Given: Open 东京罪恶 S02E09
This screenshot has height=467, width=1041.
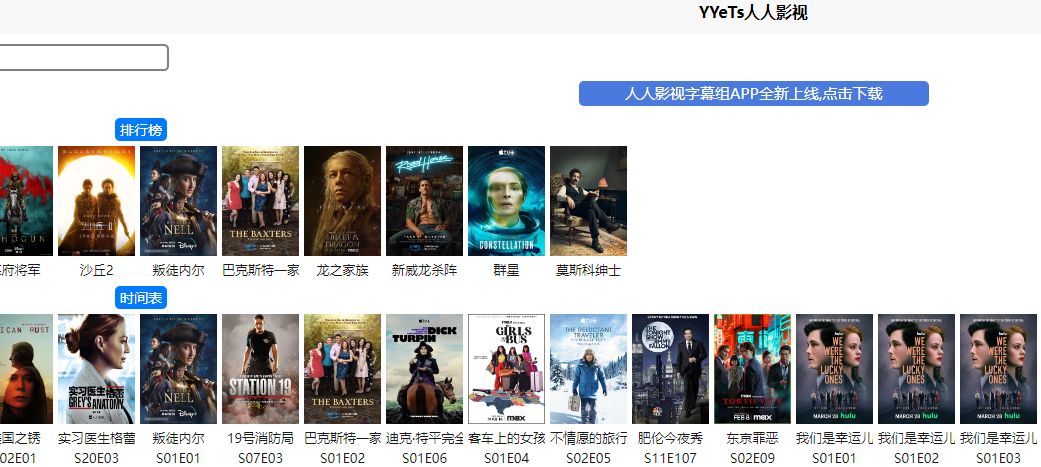Looking at the screenshot, I should tap(752, 369).
